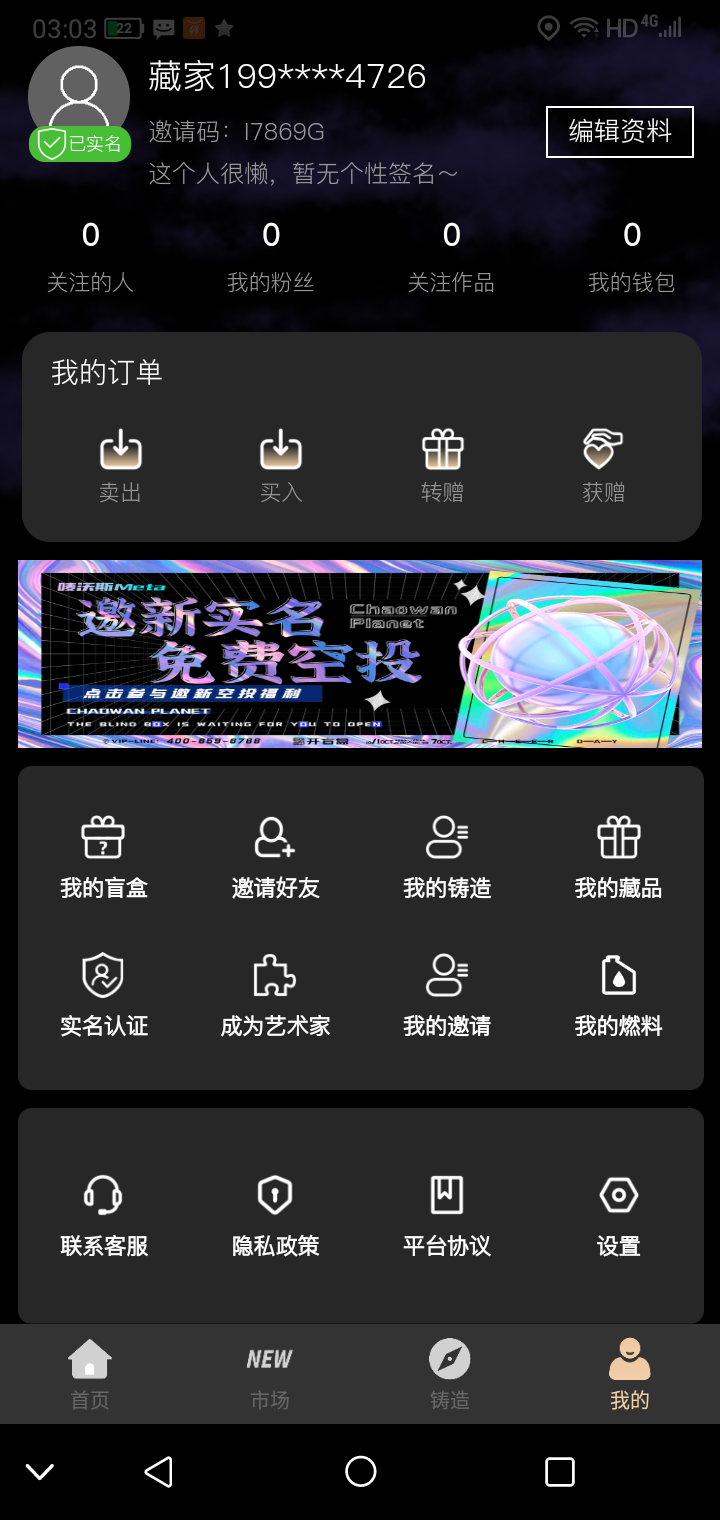The width and height of the screenshot is (720, 1520).
Task: Tap the 我的燃料 fuel icon
Action: [x=617, y=975]
